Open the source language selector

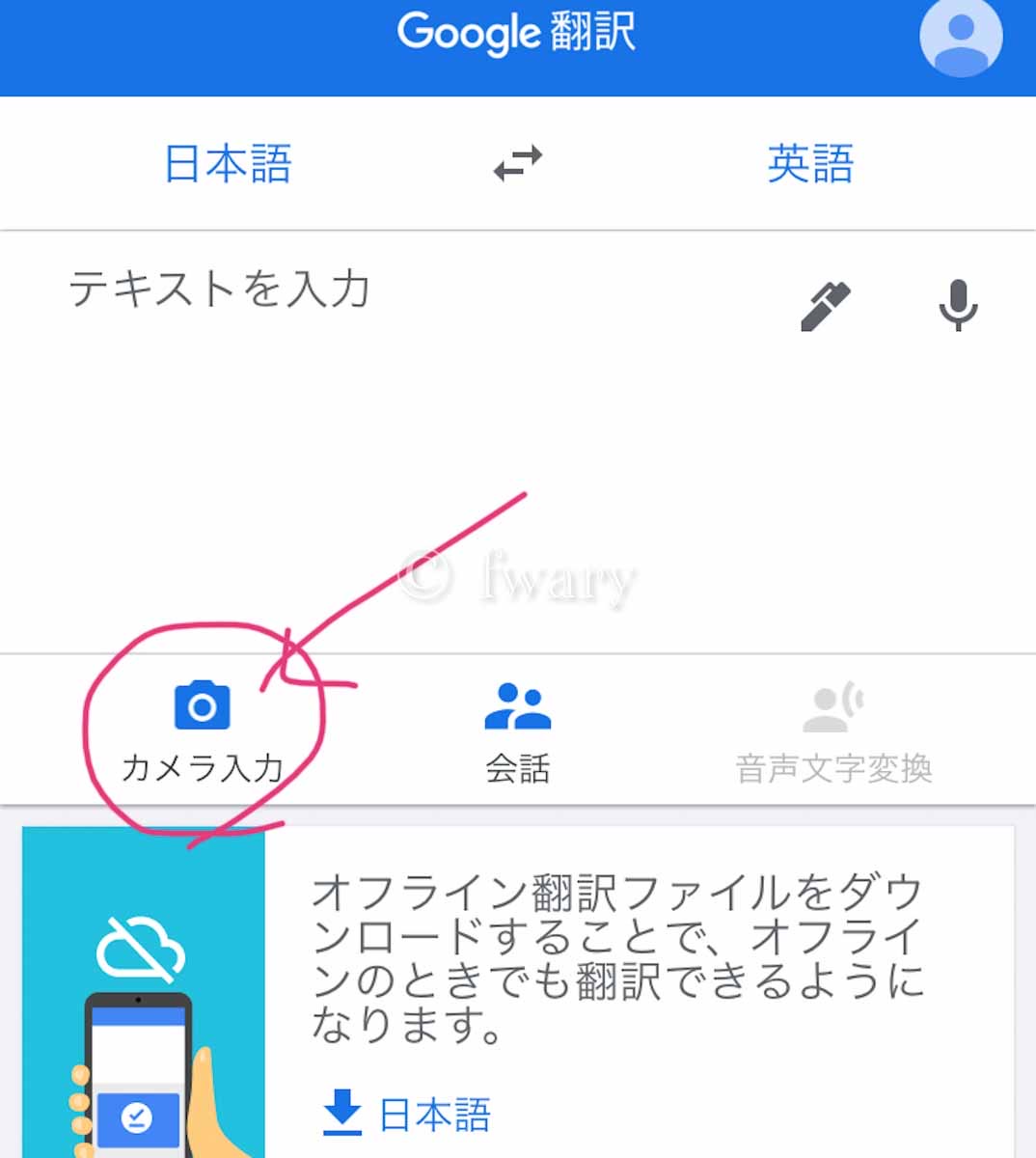[225, 164]
